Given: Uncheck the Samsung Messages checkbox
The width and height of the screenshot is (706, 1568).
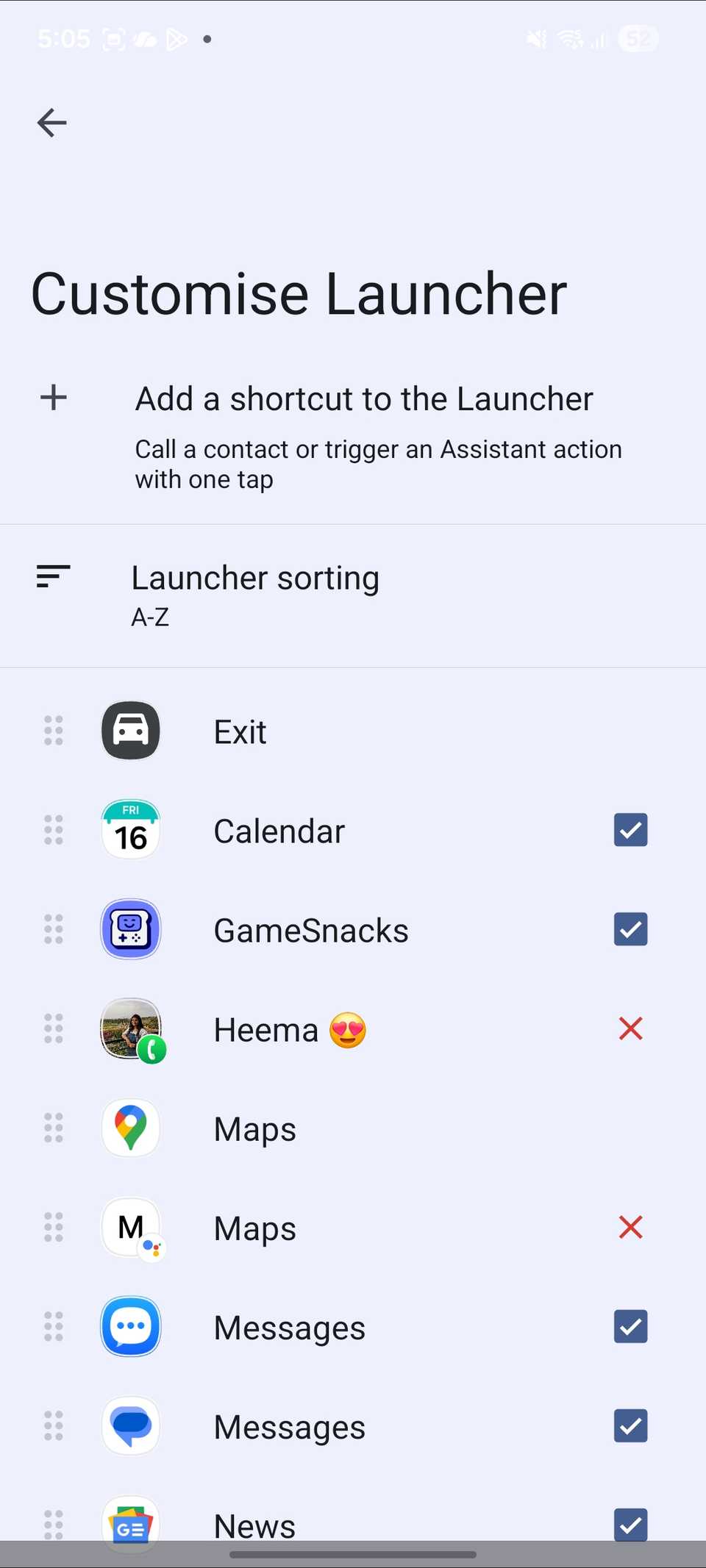Looking at the screenshot, I should tap(630, 1327).
